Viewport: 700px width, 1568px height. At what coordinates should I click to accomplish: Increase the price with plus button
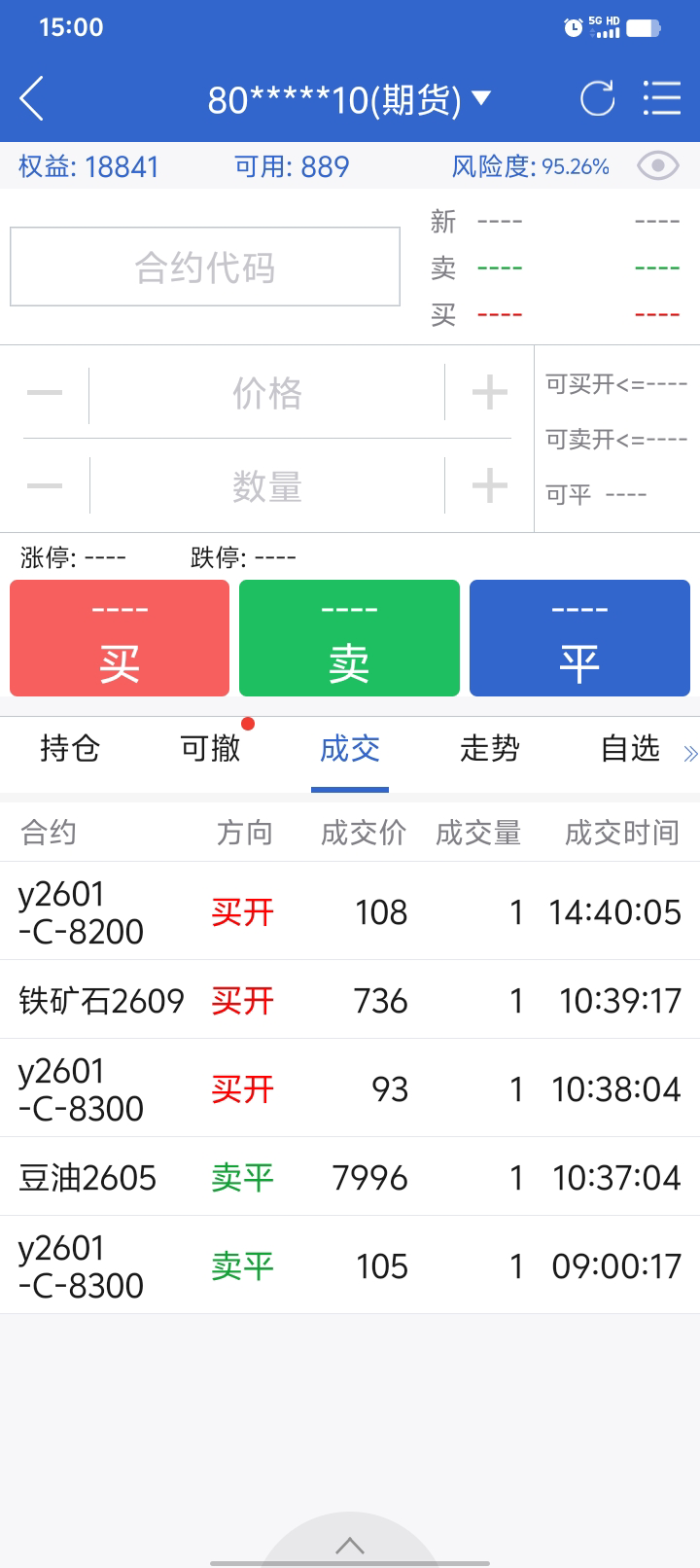489,393
